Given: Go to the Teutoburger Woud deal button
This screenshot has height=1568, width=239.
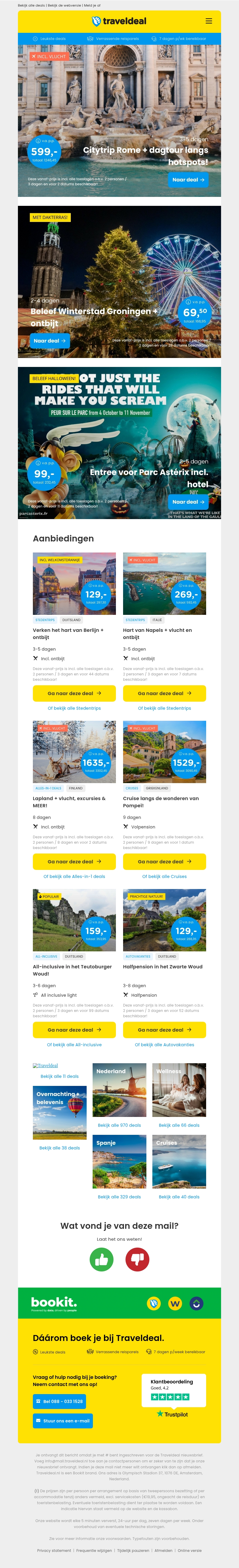Looking at the screenshot, I should tap(74, 1030).
